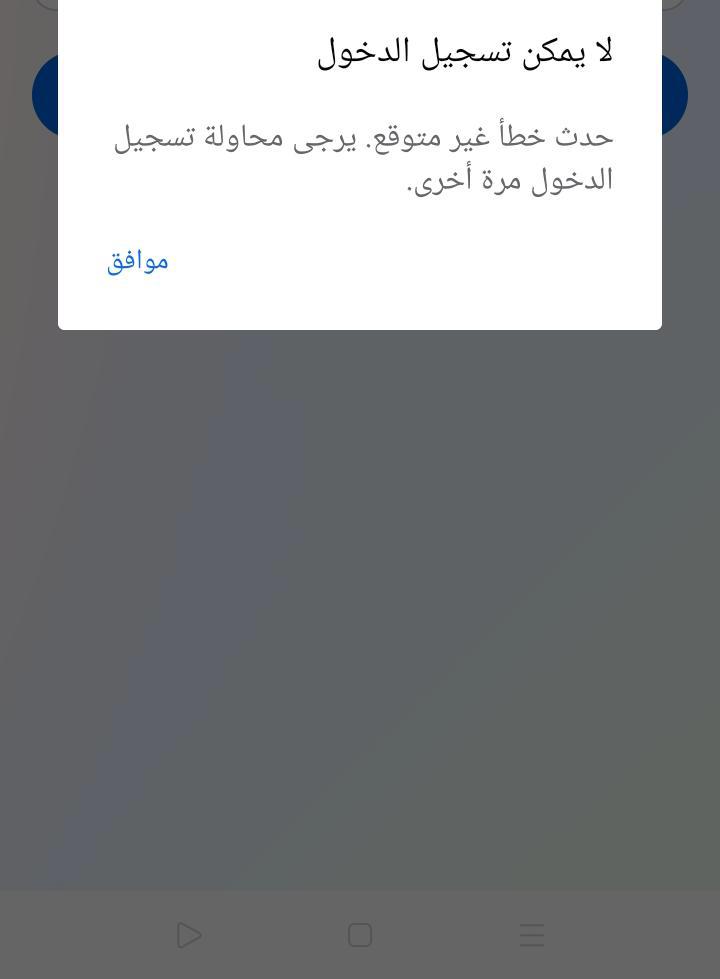The image size is (720, 979).
Task: Tap موافق to dismiss the login error
Action: [138, 261]
